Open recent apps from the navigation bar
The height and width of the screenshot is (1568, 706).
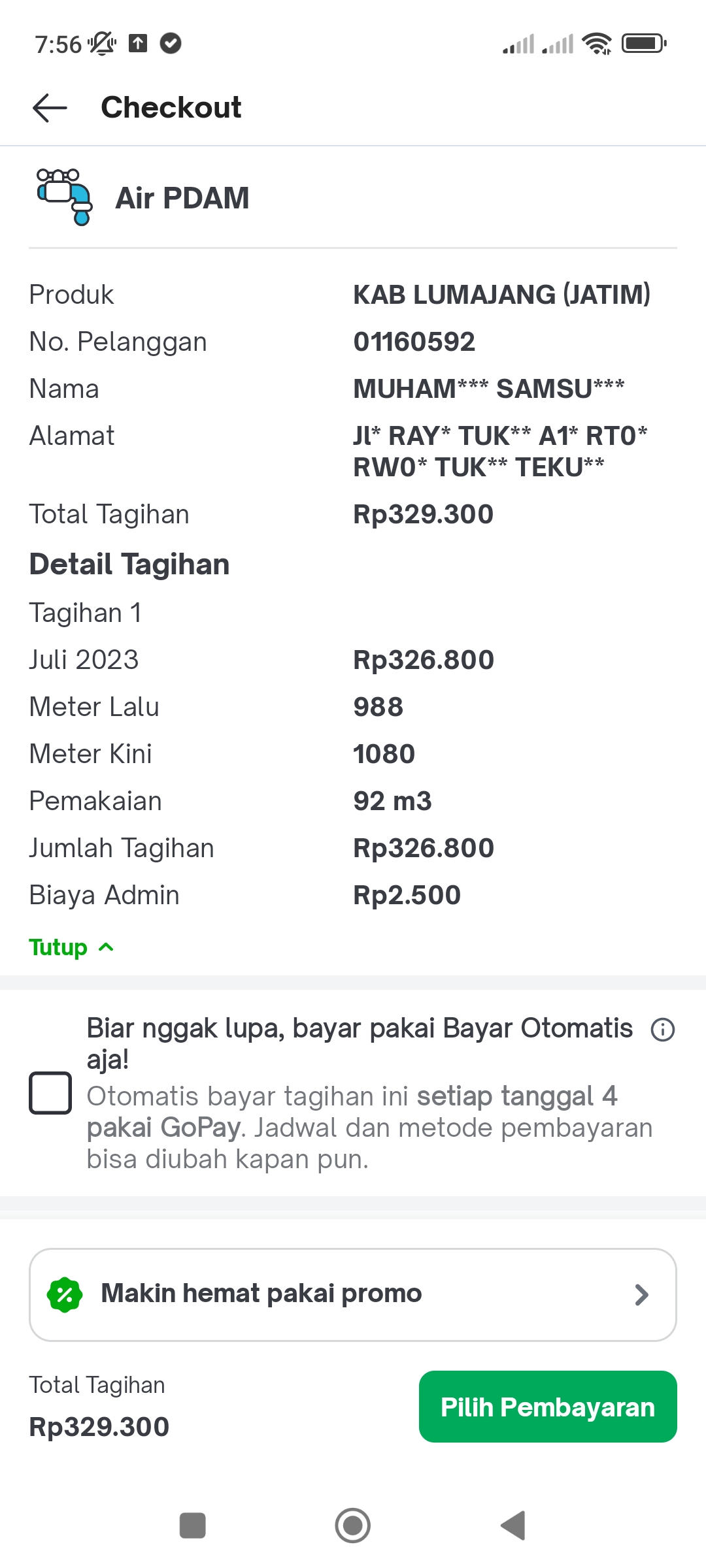193,1526
